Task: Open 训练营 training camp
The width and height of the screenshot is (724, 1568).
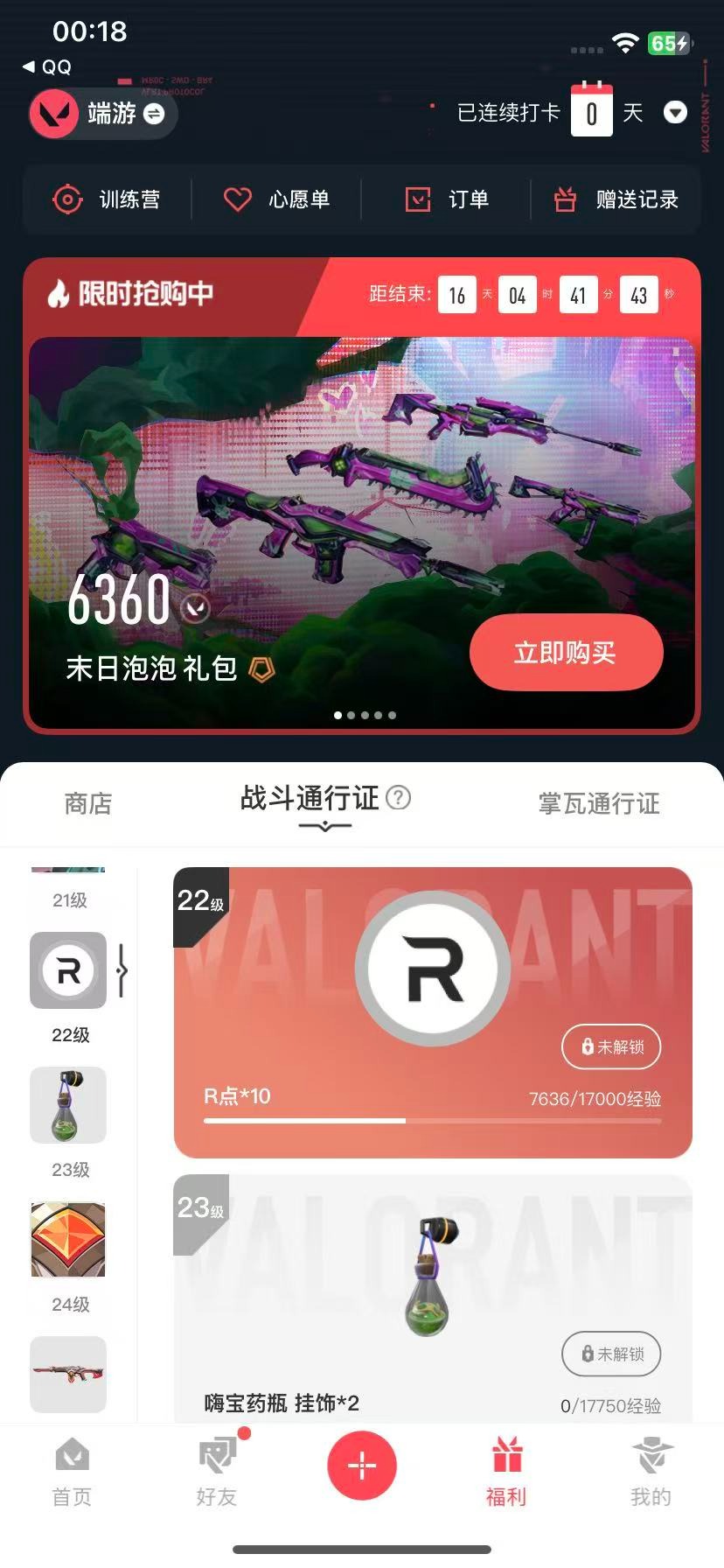Action: click(x=107, y=199)
